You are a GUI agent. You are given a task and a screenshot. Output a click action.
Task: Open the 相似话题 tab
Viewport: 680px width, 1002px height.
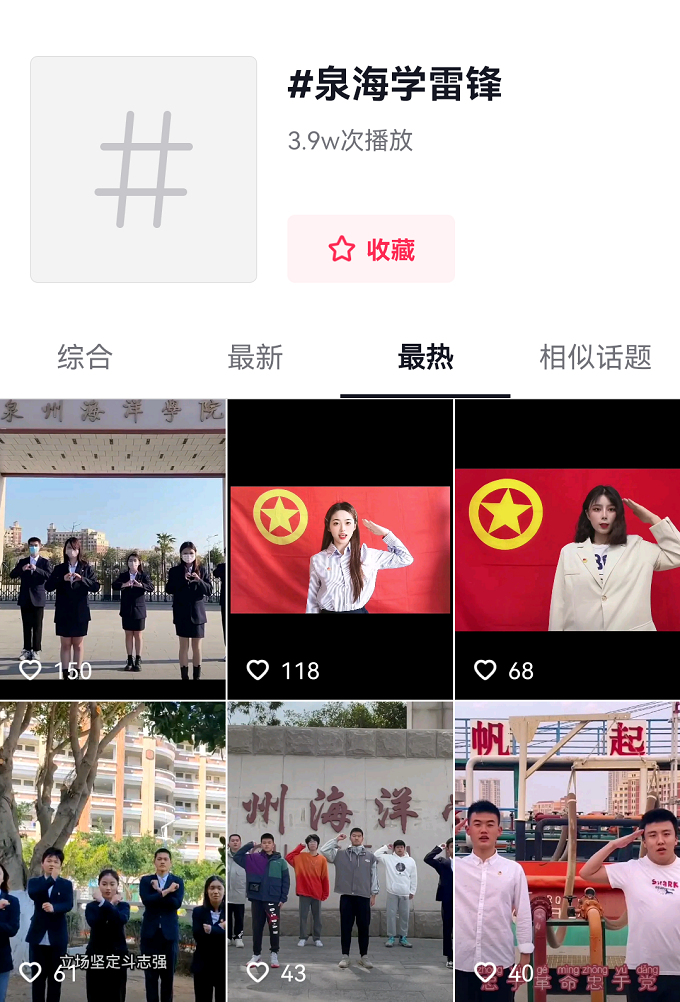pos(595,357)
